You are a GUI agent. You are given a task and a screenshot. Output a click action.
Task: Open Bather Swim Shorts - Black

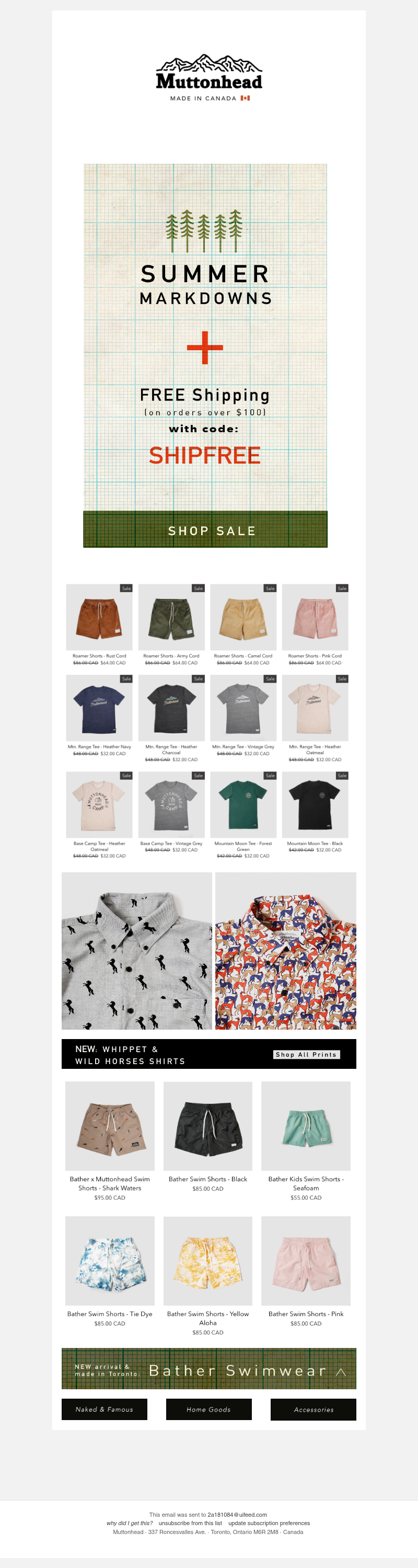pos(207,1126)
